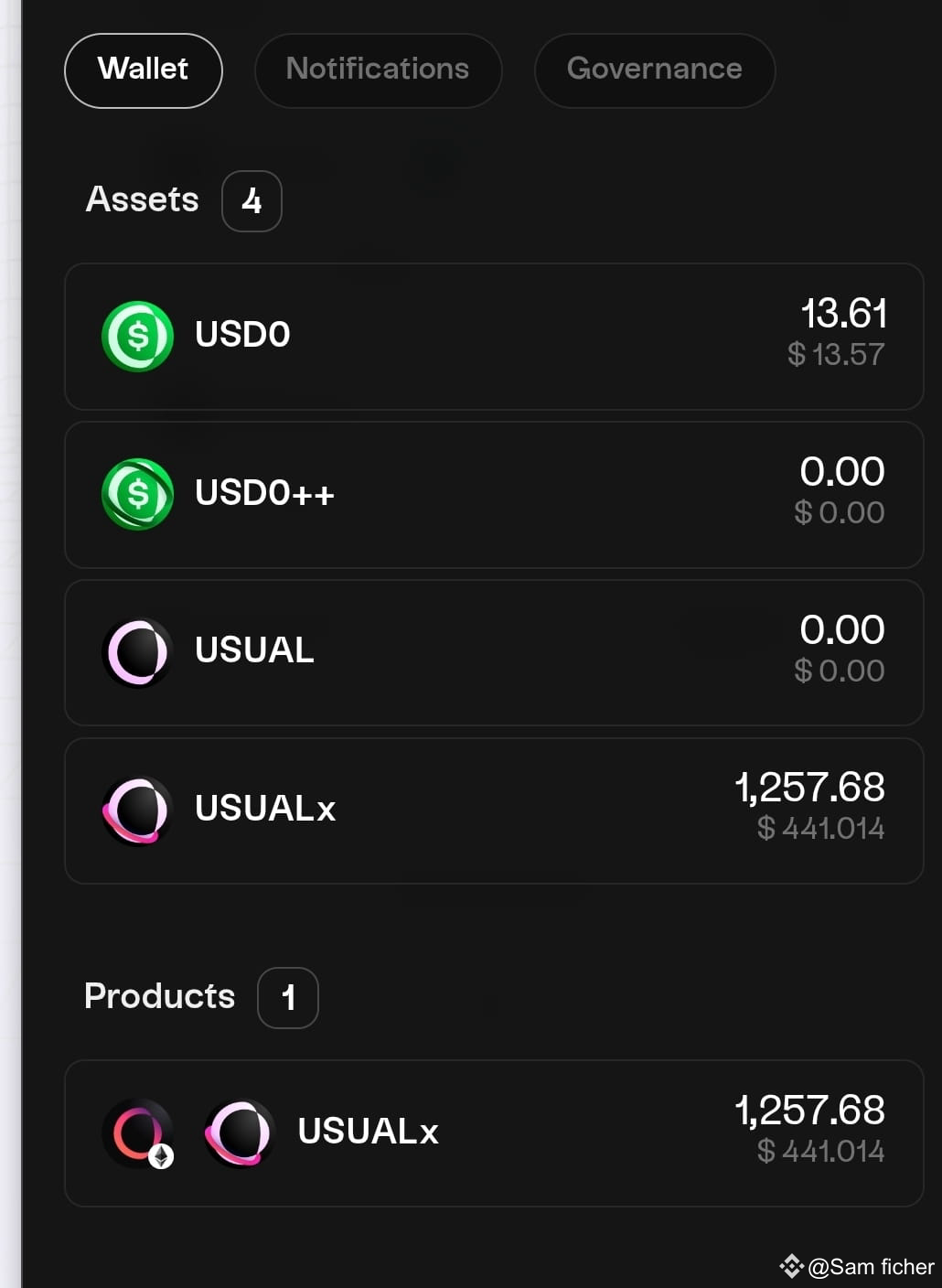Click the layered pool icon beside Products USUALx
The image size is (942, 1288).
135,1132
